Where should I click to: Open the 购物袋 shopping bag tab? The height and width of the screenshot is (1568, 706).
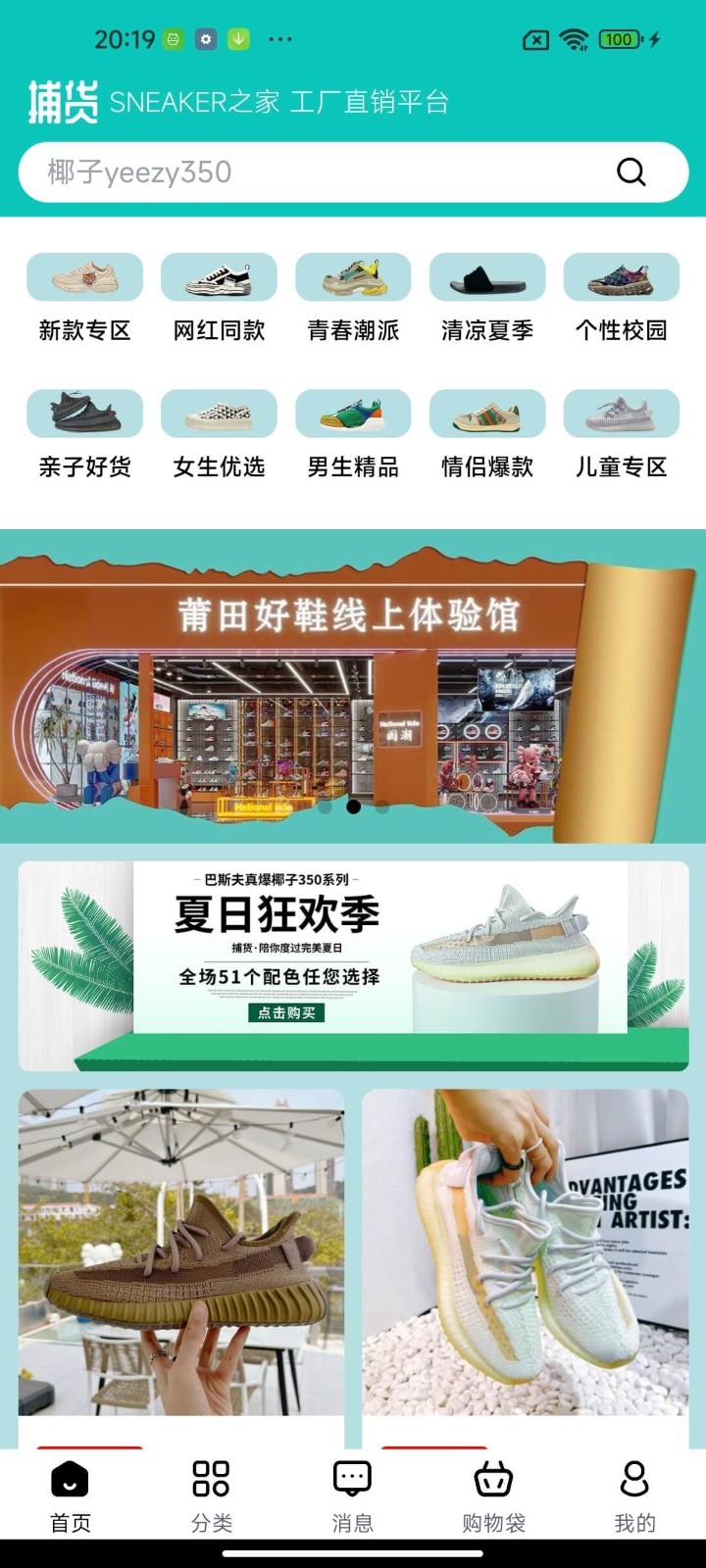point(494,1495)
